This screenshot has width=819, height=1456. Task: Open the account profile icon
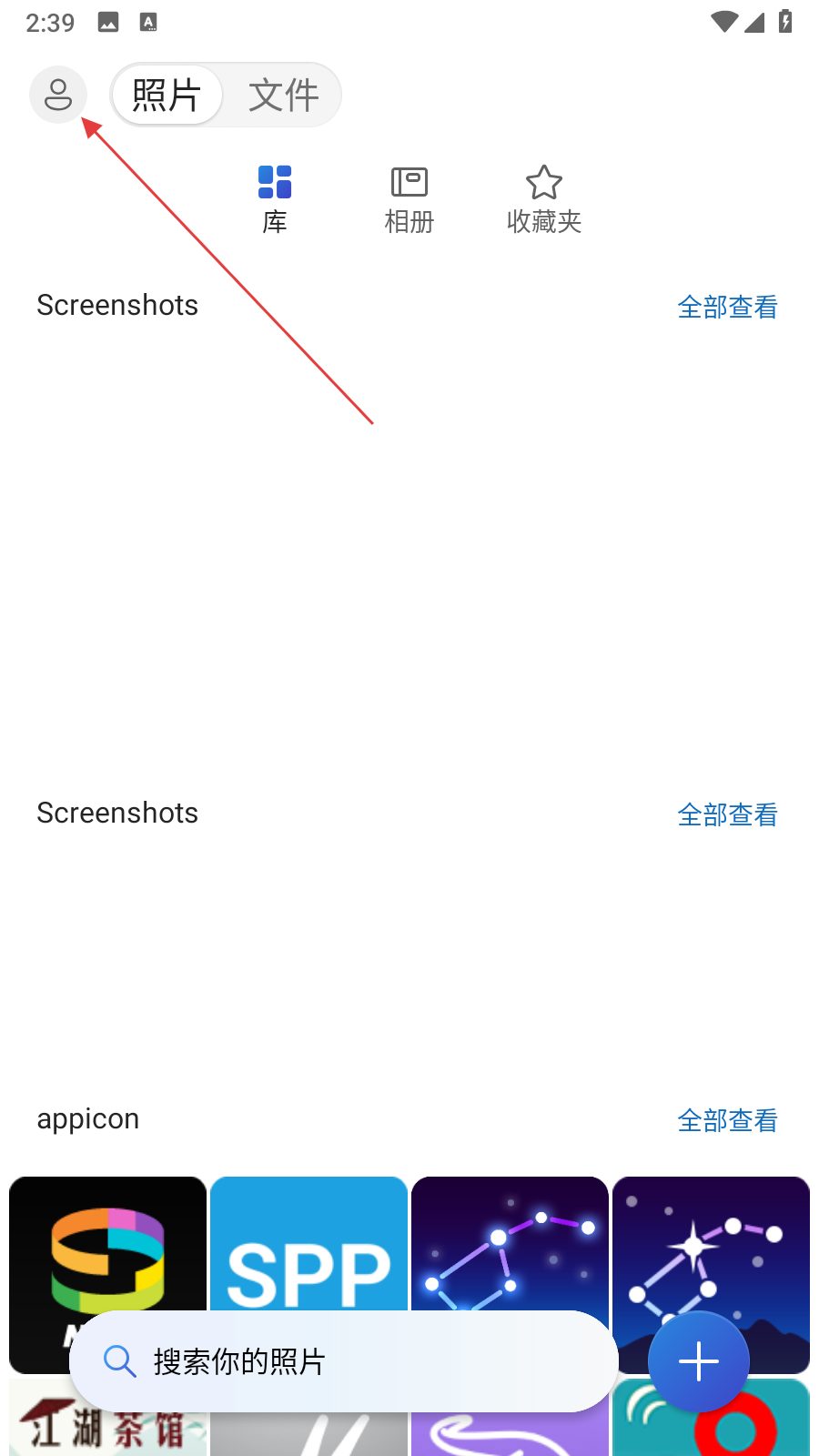[x=58, y=95]
